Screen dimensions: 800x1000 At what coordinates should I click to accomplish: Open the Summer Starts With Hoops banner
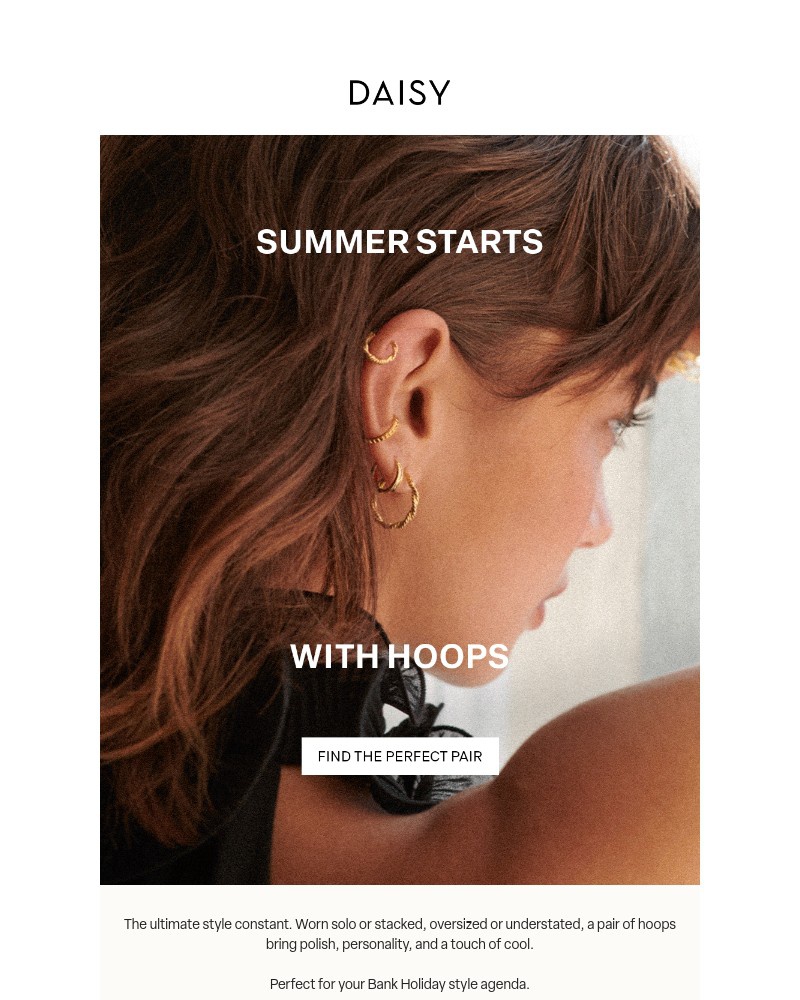click(400, 450)
